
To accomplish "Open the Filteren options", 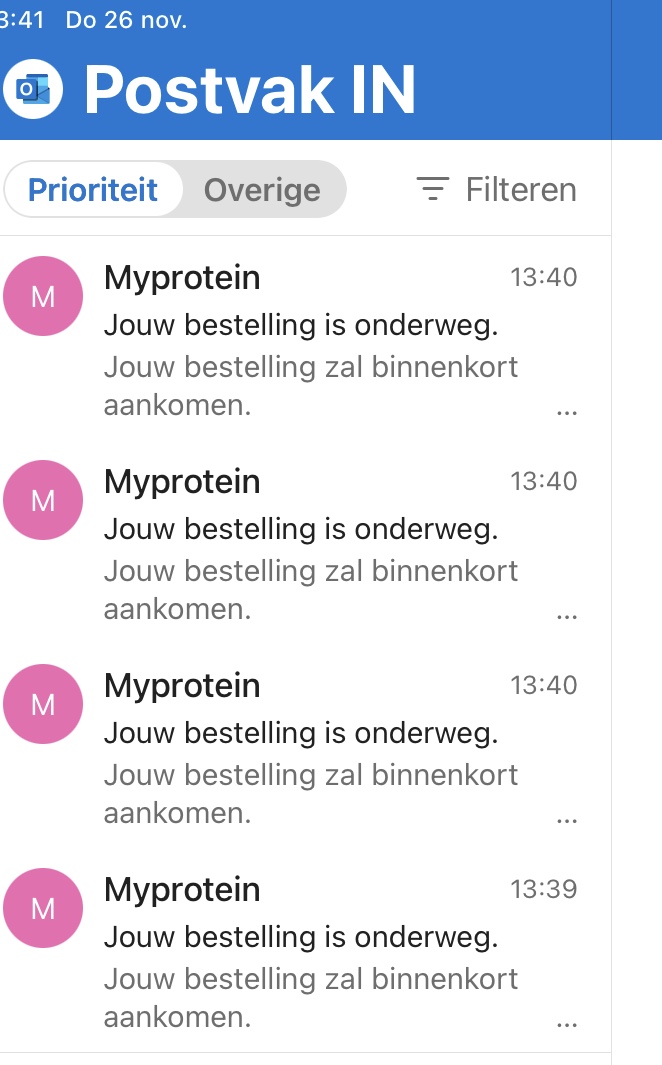I will pyautogui.click(x=497, y=189).
